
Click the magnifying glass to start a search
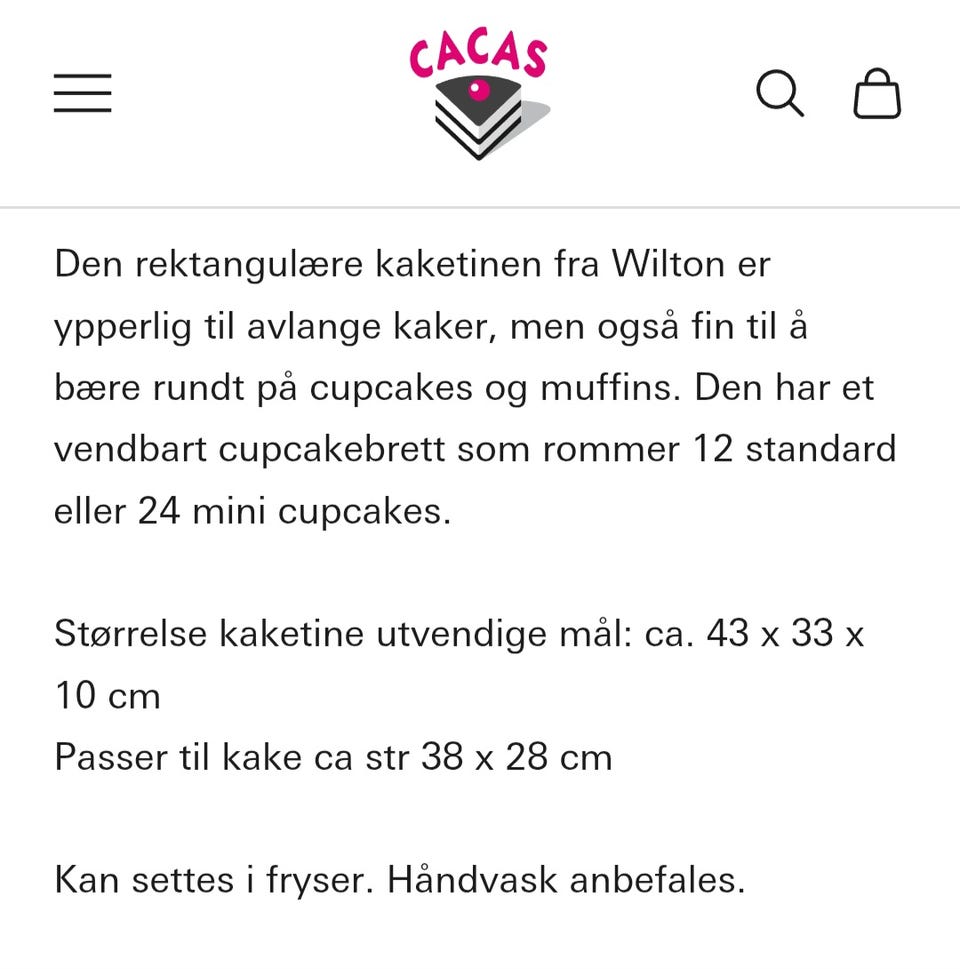pos(781,93)
